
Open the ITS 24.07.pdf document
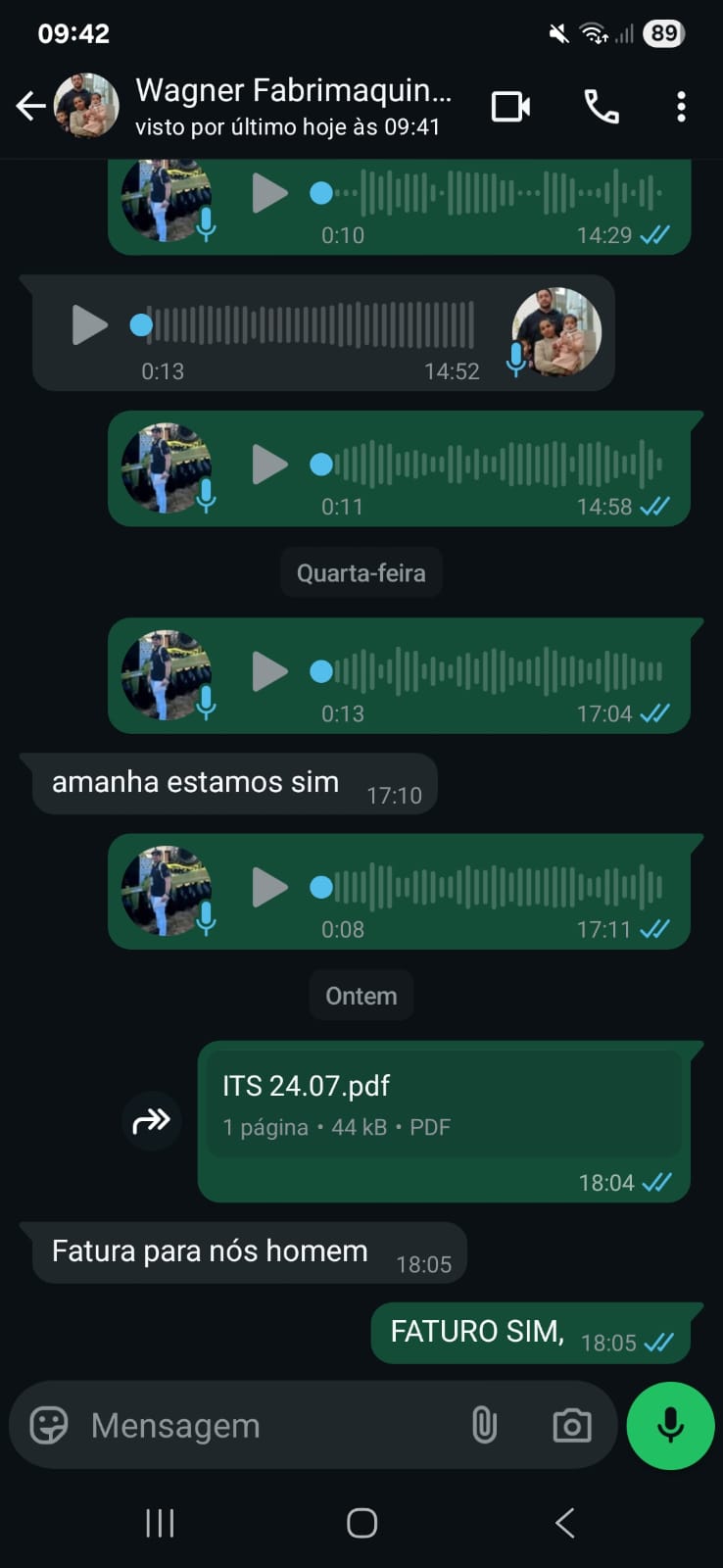[443, 1103]
